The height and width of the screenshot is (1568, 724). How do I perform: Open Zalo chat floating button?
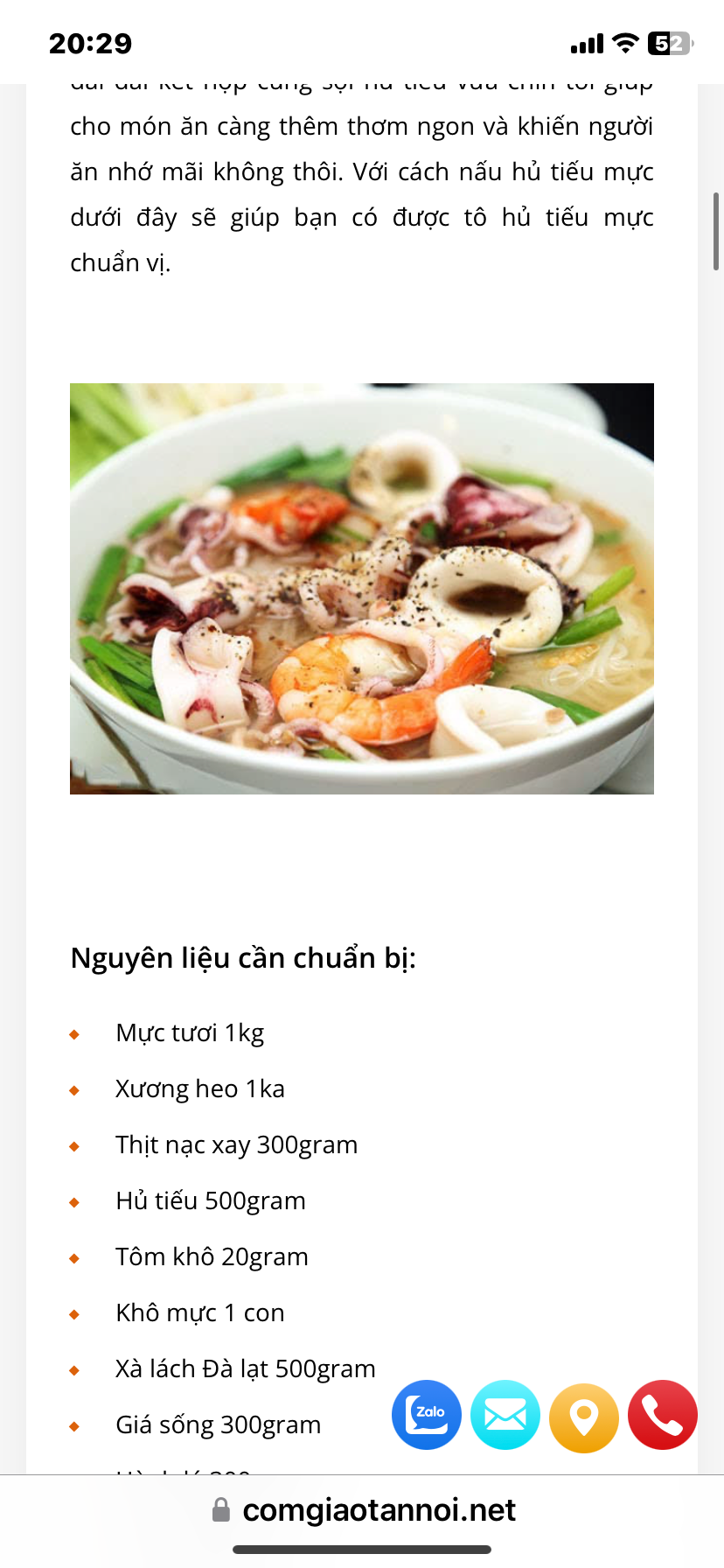pyautogui.click(x=427, y=1415)
